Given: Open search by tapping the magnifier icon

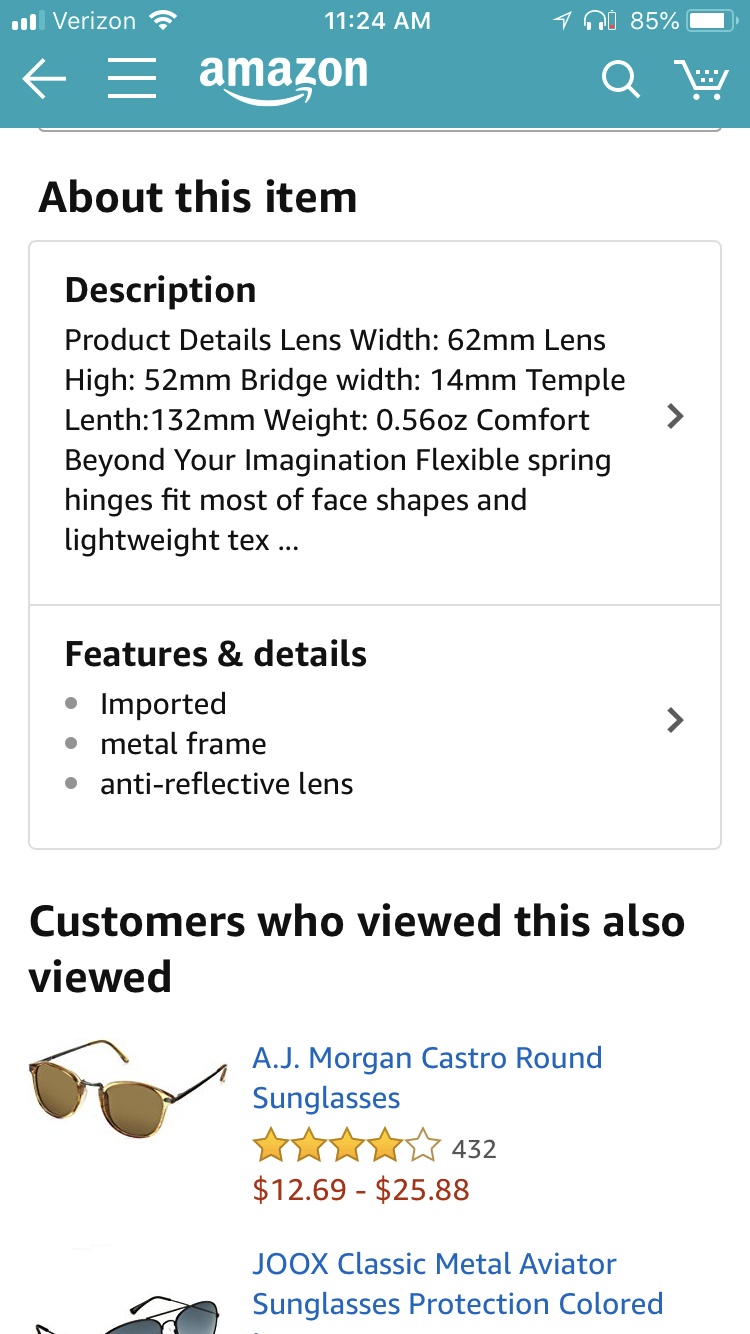Looking at the screenshot, I should 620,80.
